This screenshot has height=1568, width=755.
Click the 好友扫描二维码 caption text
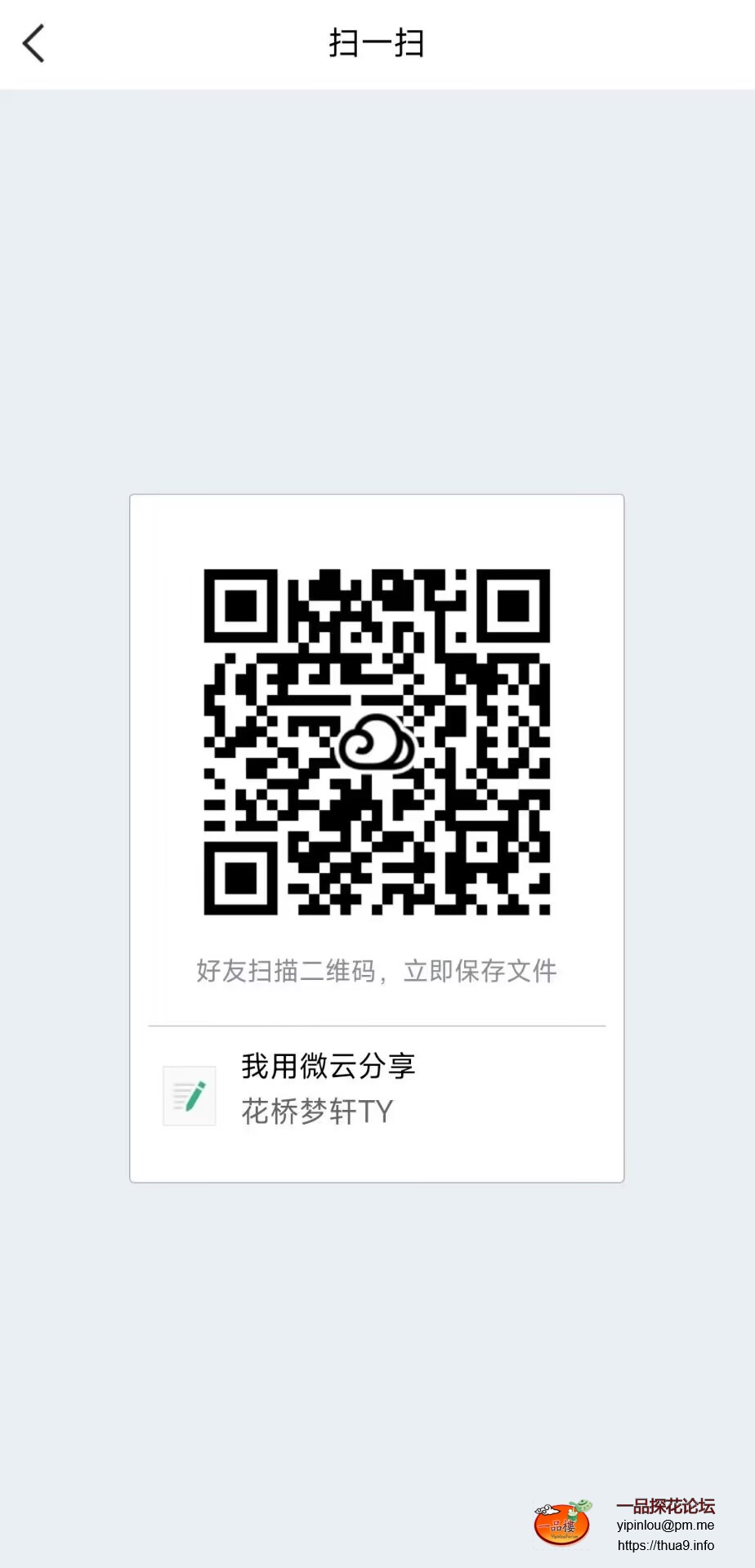pos(375,971)
